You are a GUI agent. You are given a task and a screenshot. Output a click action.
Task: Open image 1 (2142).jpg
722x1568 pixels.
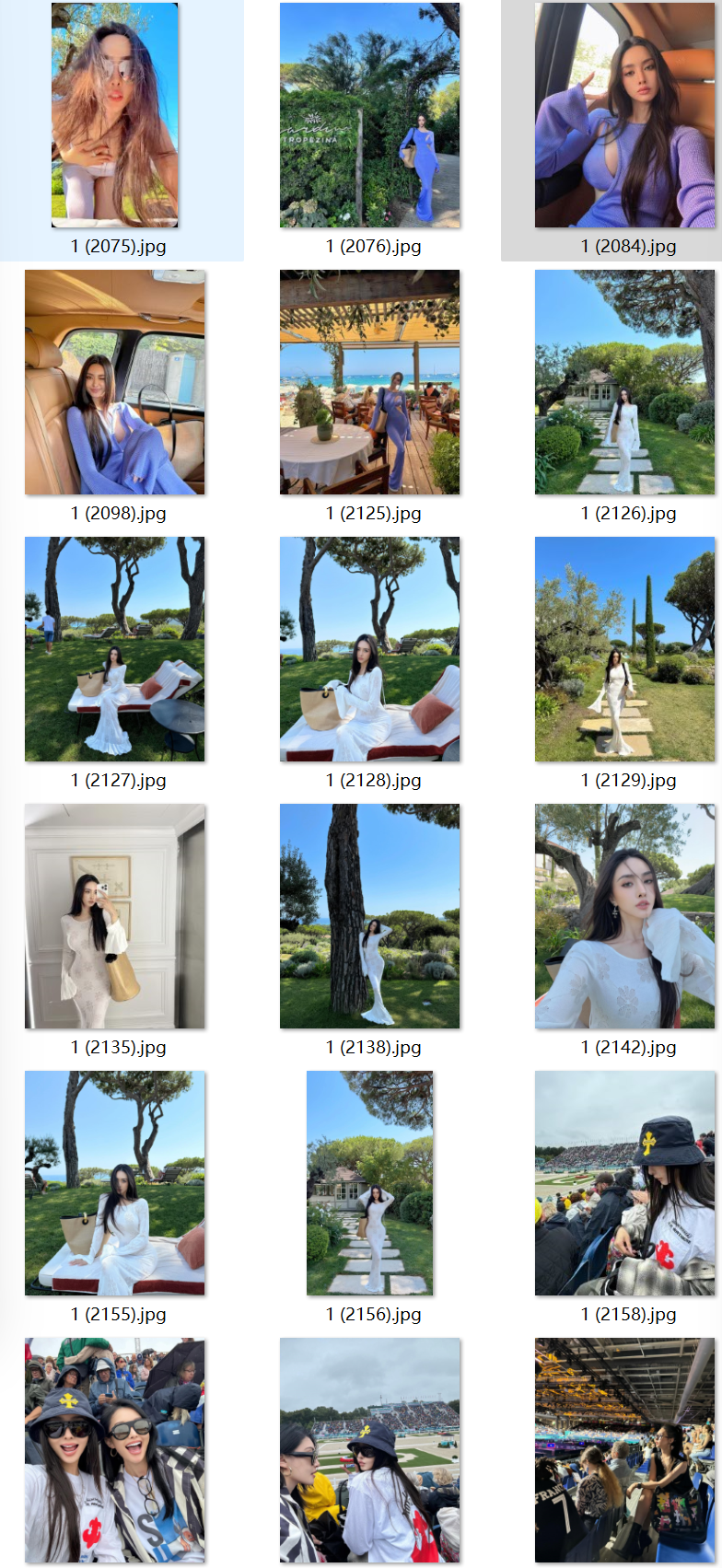coord(624,916)
